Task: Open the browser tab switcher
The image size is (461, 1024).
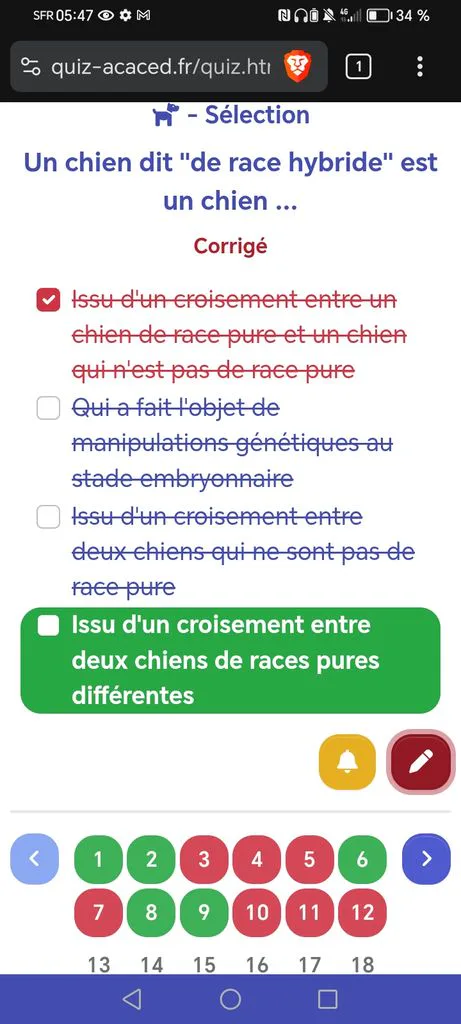Action: pos(358,66)
